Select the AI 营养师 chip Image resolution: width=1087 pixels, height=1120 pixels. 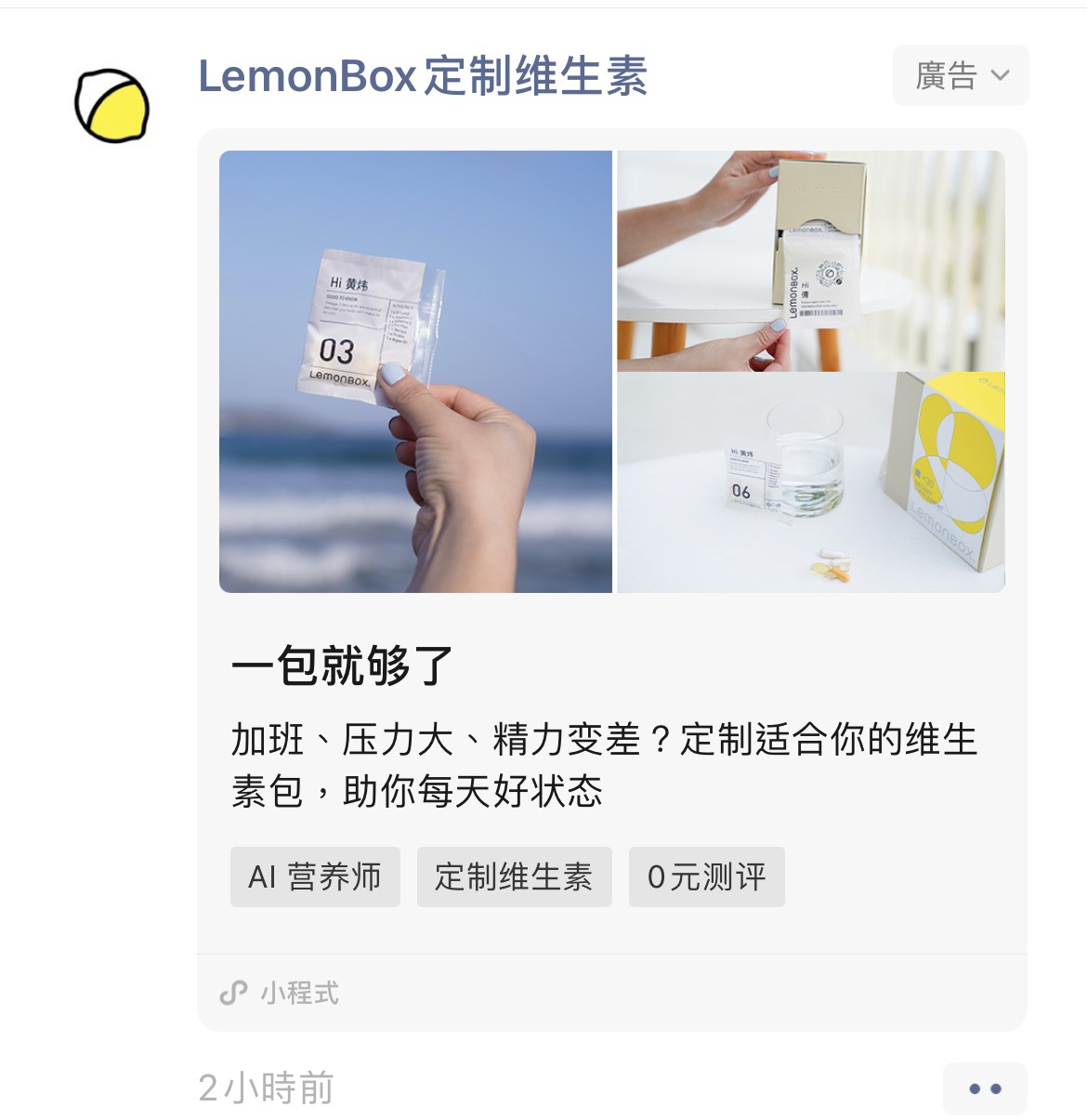coord(315,876)
